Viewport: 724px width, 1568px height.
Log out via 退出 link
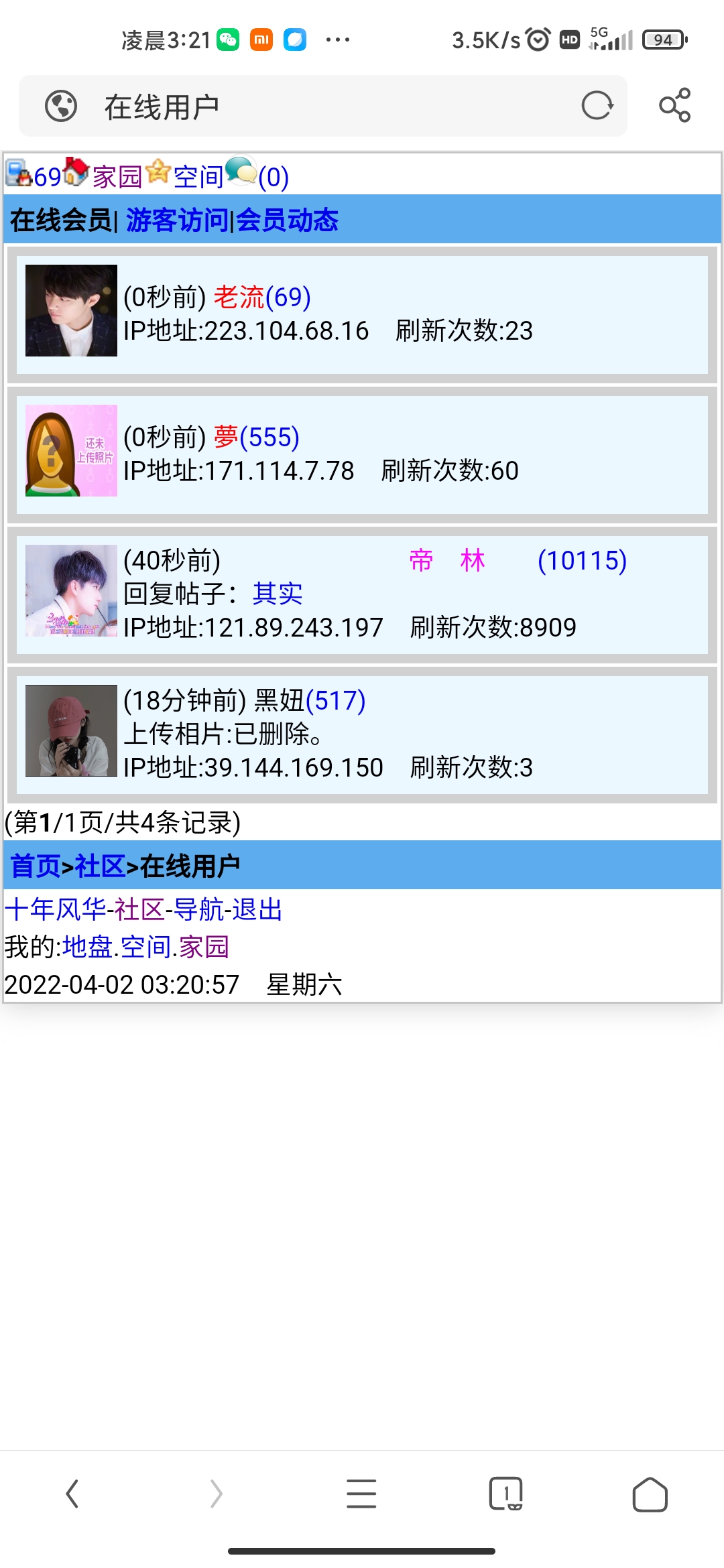[257, 909]
